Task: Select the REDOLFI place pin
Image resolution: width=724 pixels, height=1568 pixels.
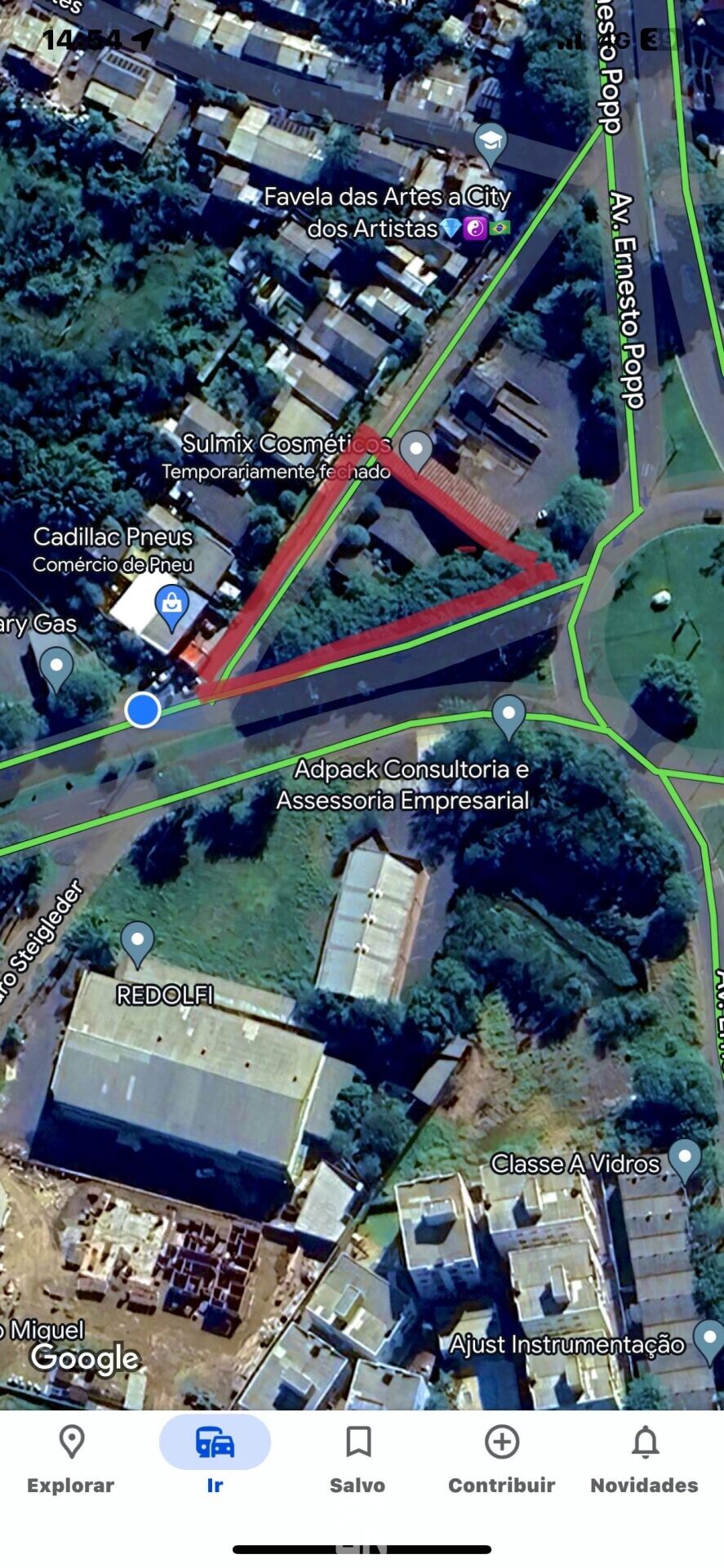Action: [x=137, y=944]
